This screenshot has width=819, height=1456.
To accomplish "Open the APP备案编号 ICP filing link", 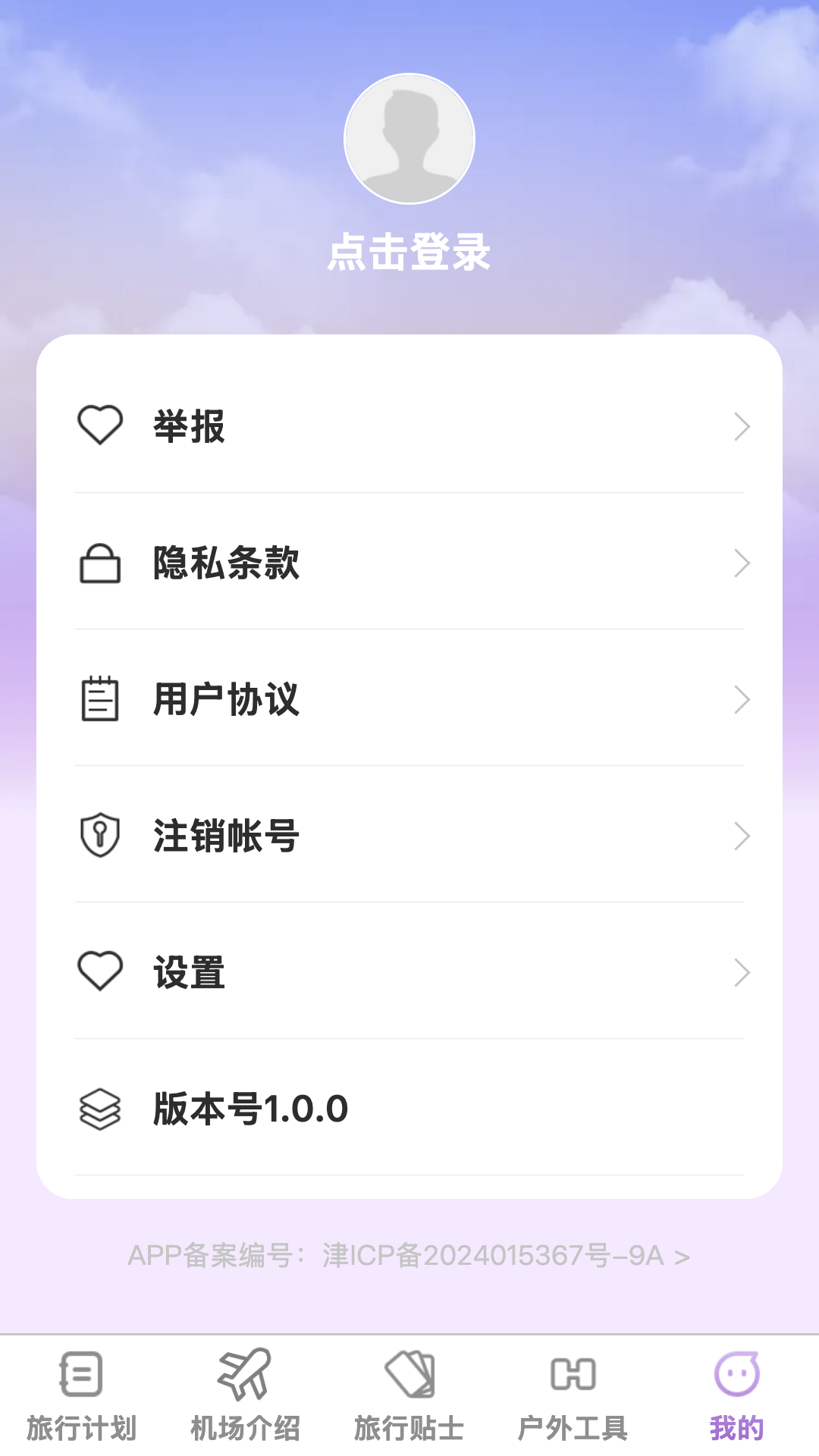I will click(409, 1256).
